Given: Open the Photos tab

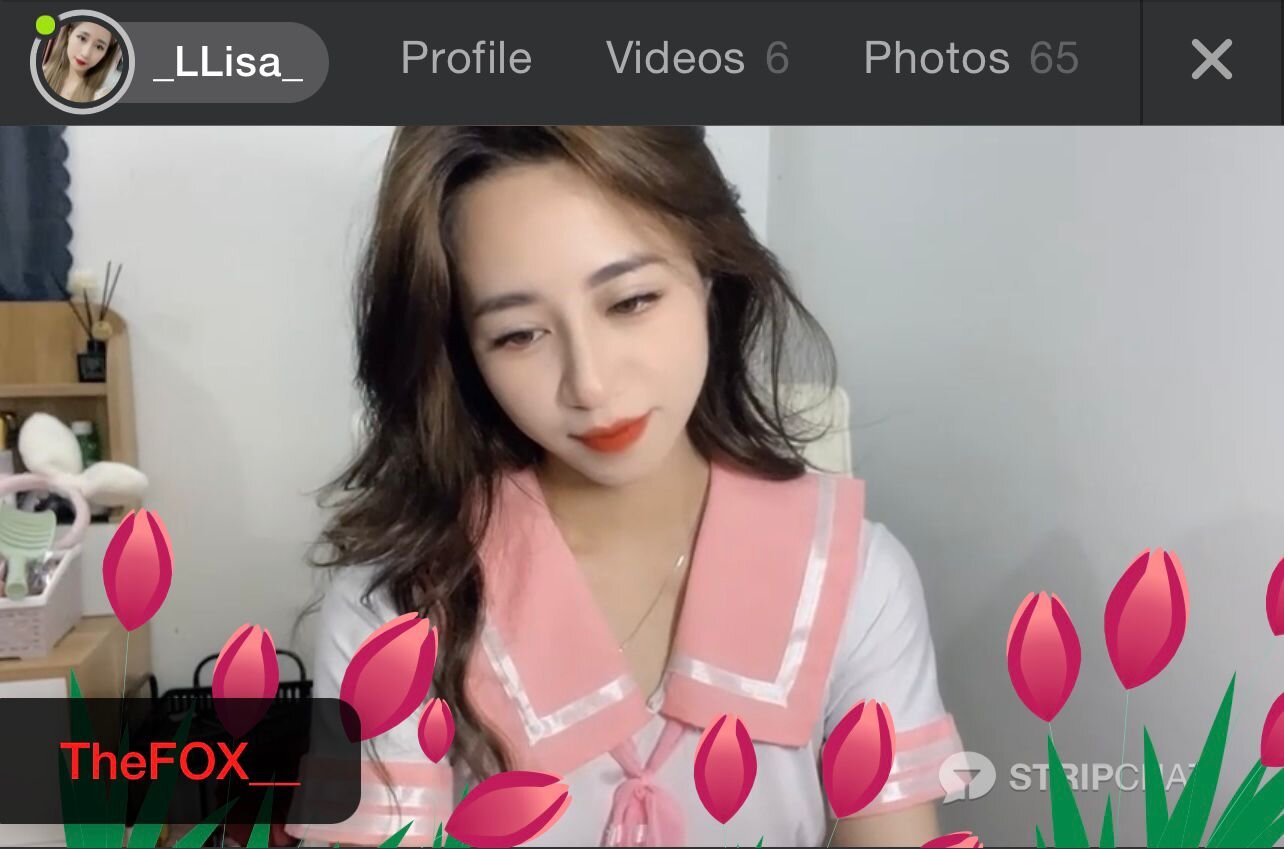Looking at the screenshot, I should 970,59.
